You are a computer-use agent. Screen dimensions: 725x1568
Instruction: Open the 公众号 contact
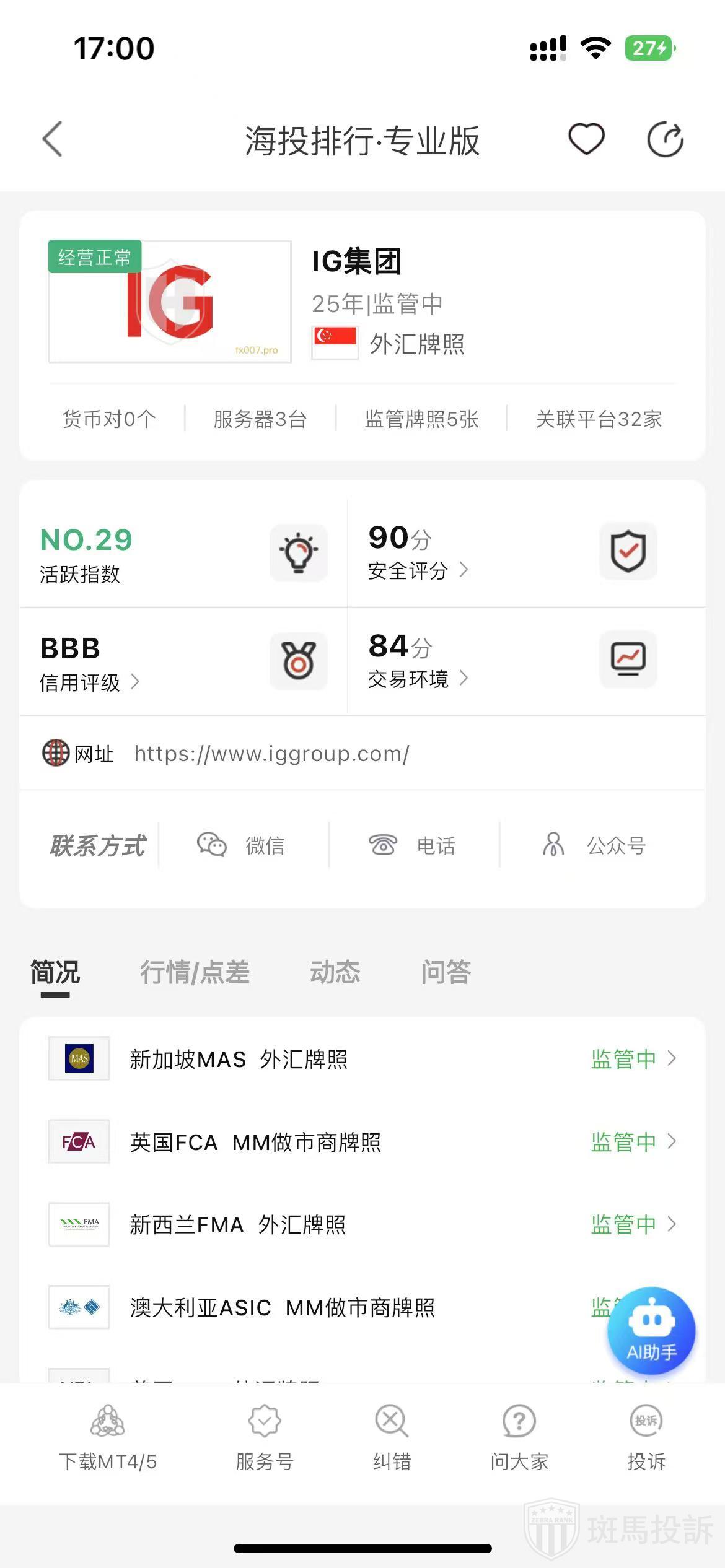(x=595, y=845)
